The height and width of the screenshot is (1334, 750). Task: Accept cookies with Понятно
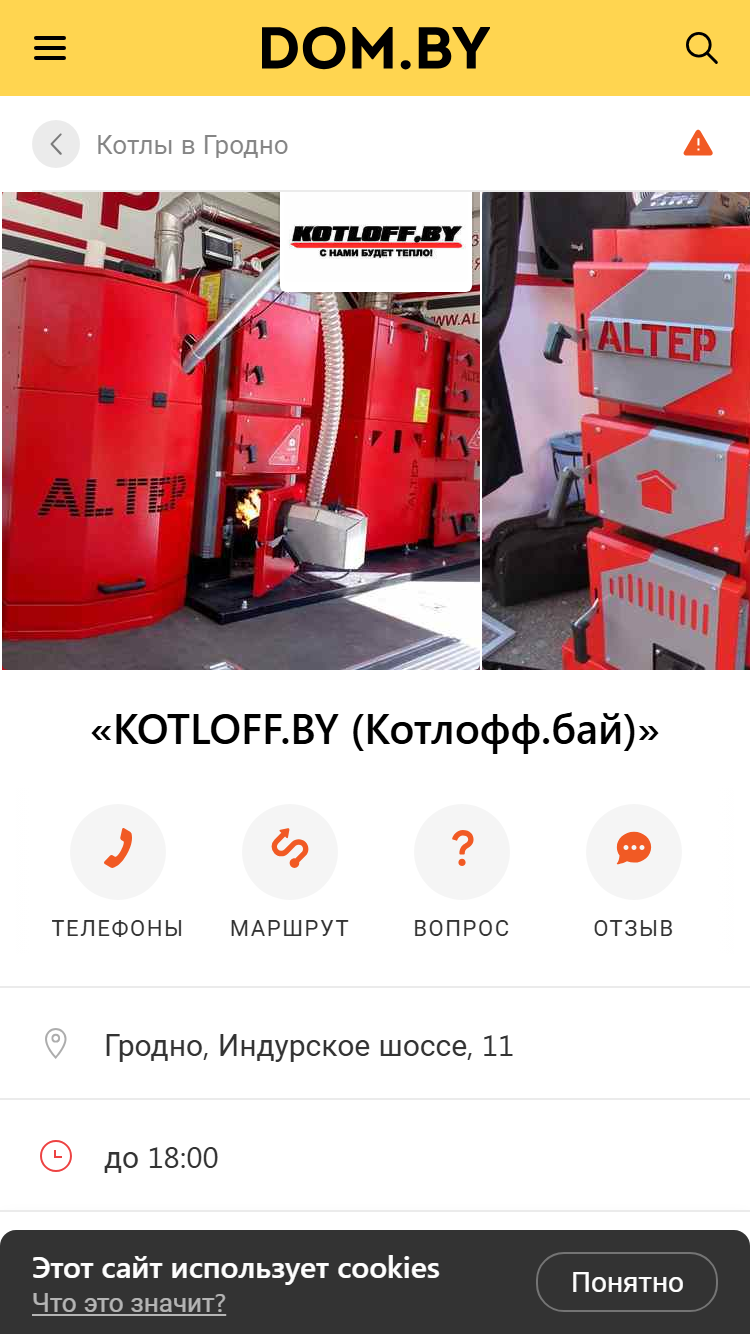(x=627, y=1282)
